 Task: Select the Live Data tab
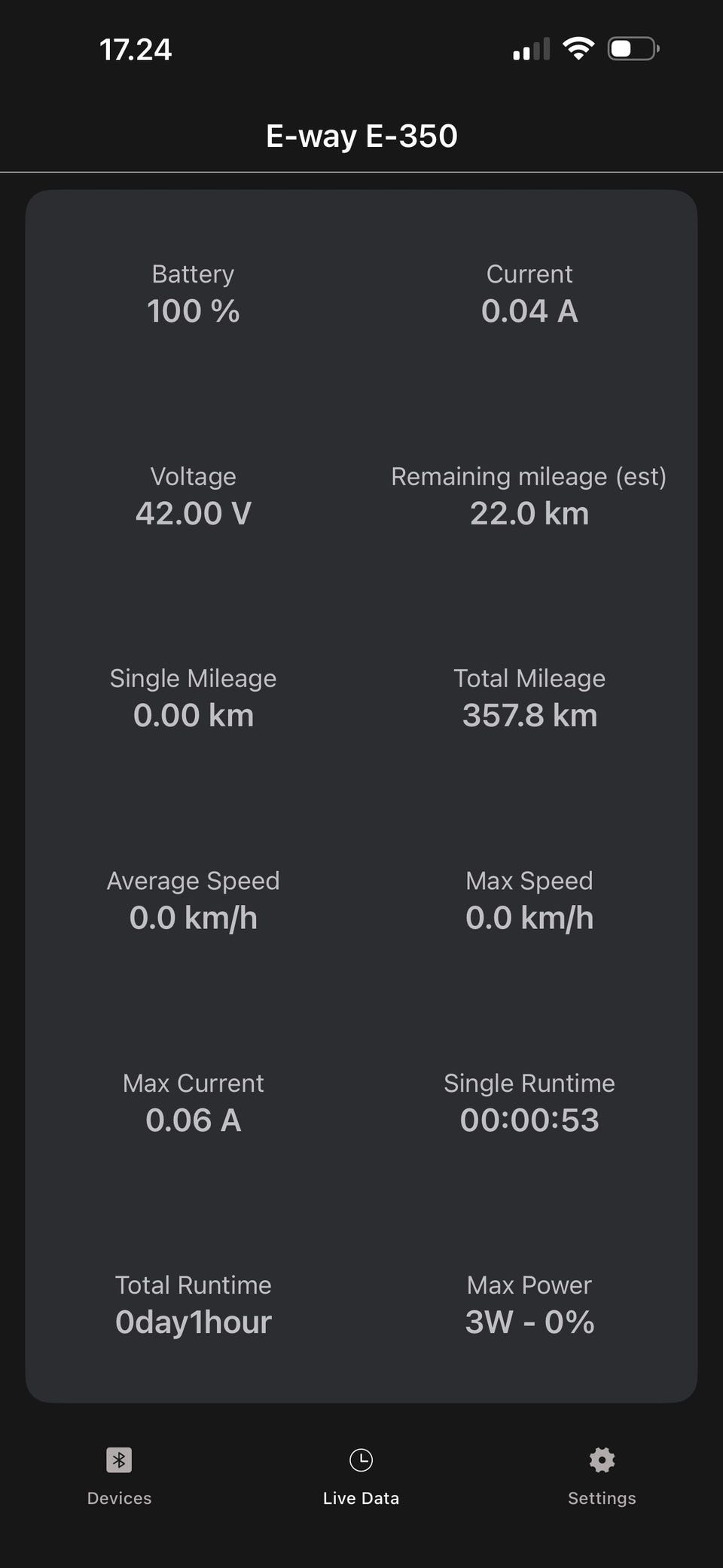(361, 1475)
